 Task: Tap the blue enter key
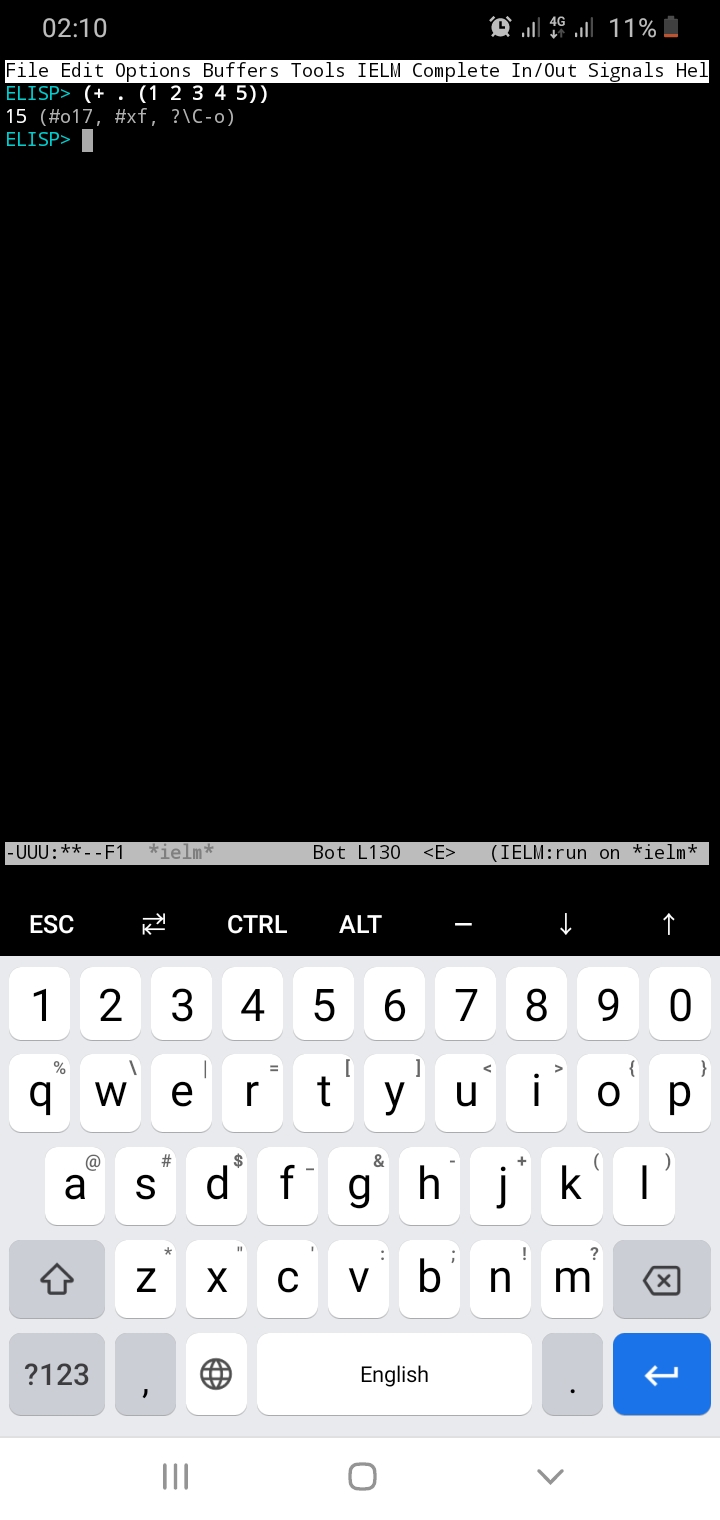(662, 1374)
